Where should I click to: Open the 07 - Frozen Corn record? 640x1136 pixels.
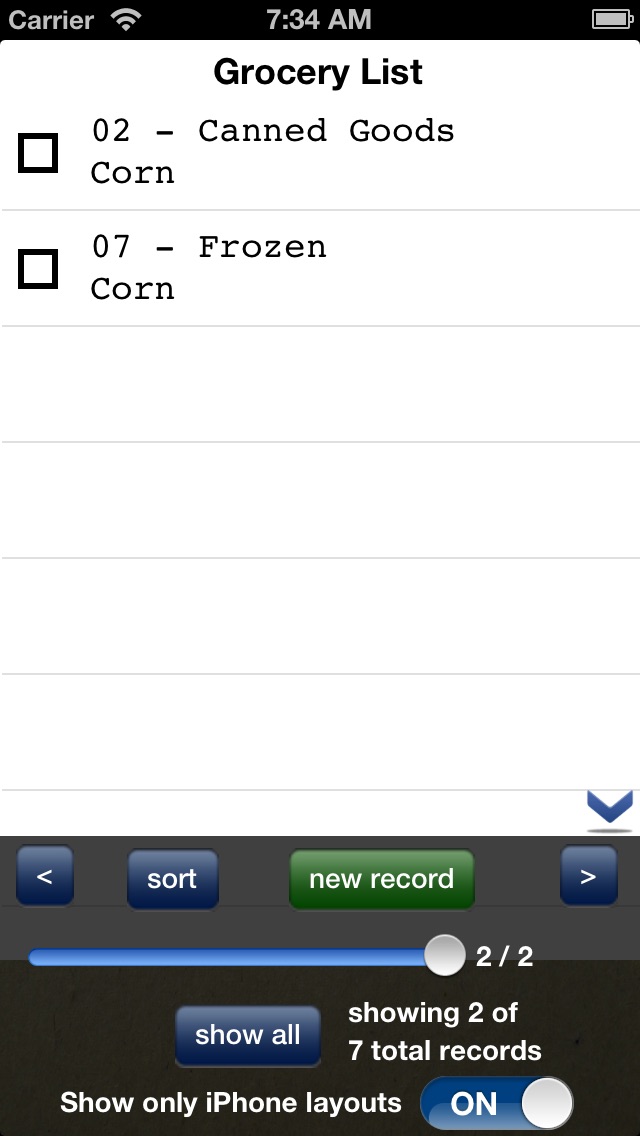click(209, 267)
